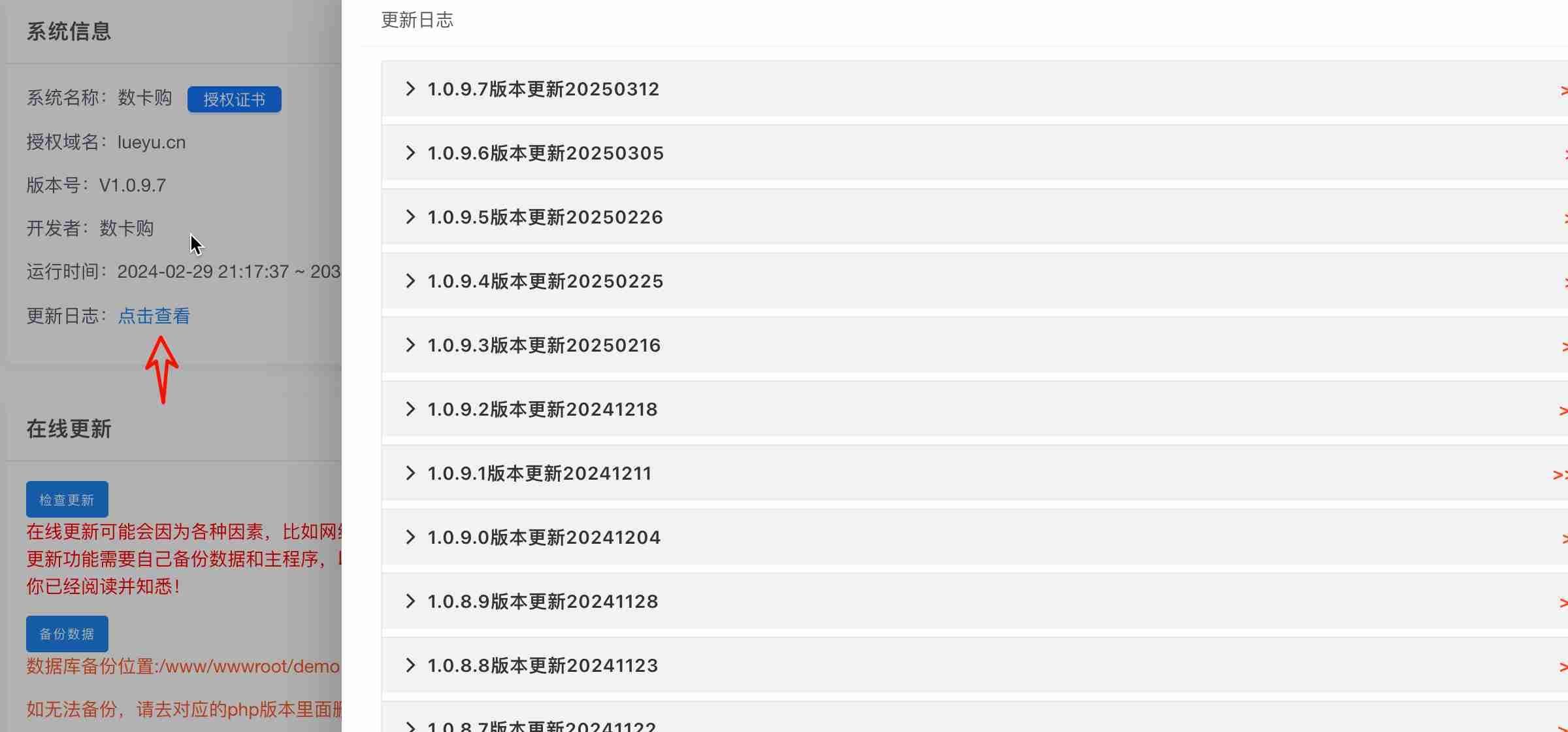The width and height of the screenshot is (1568, 732).
Task: Expand the 1.0.9.1版本更新20241211 entry
Action: pyautogui.click(x=539, y=473)
